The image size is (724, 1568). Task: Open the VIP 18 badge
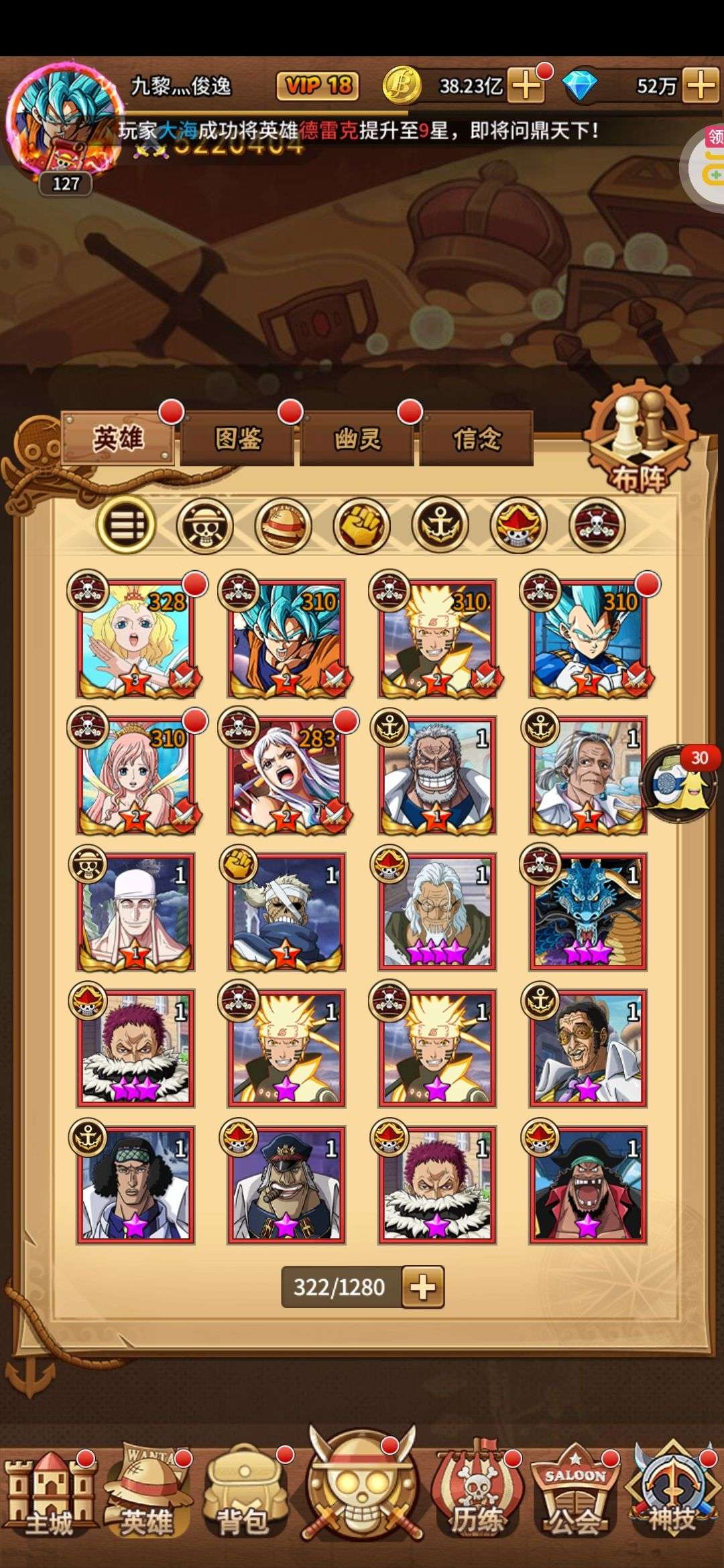318,86
